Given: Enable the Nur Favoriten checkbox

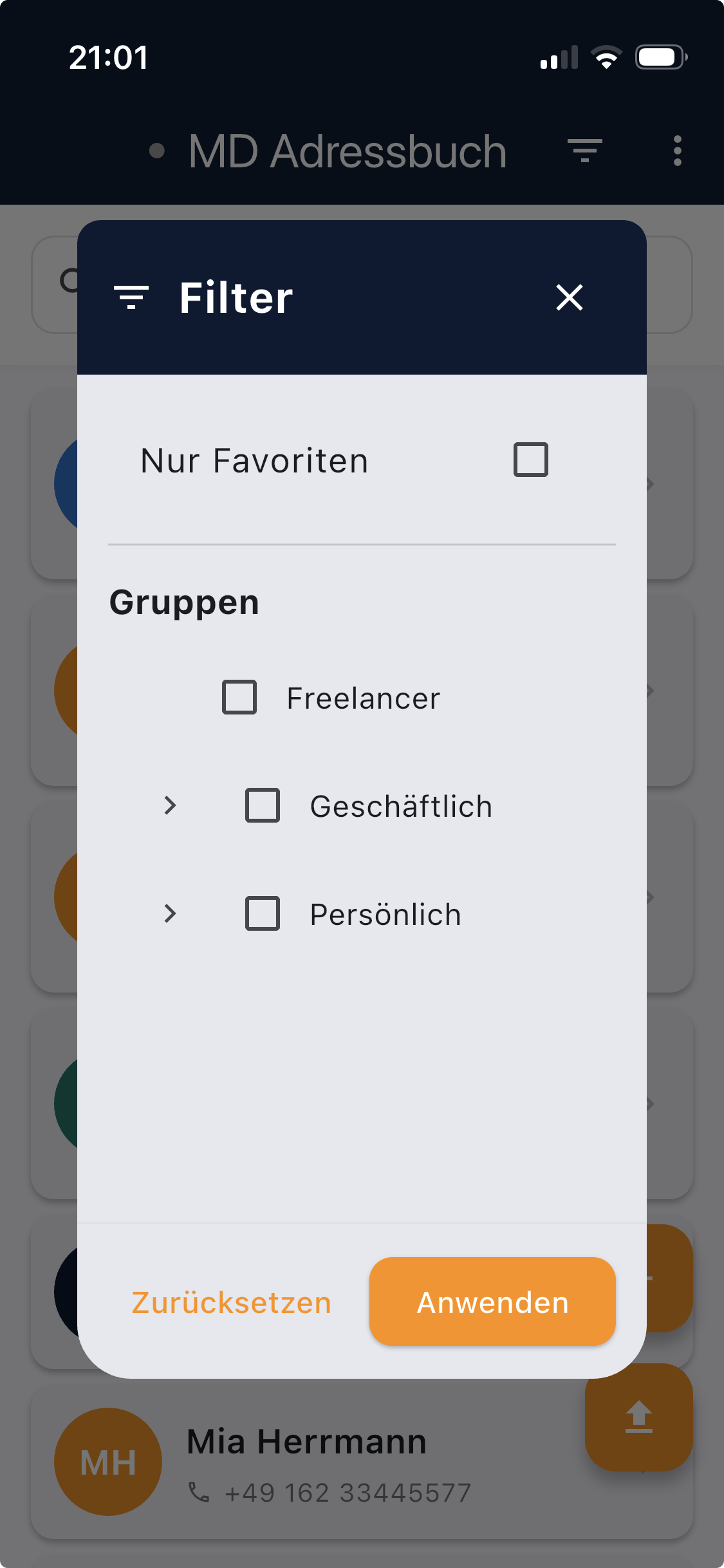Looking at the screenshot, I should tap(530, 459).
